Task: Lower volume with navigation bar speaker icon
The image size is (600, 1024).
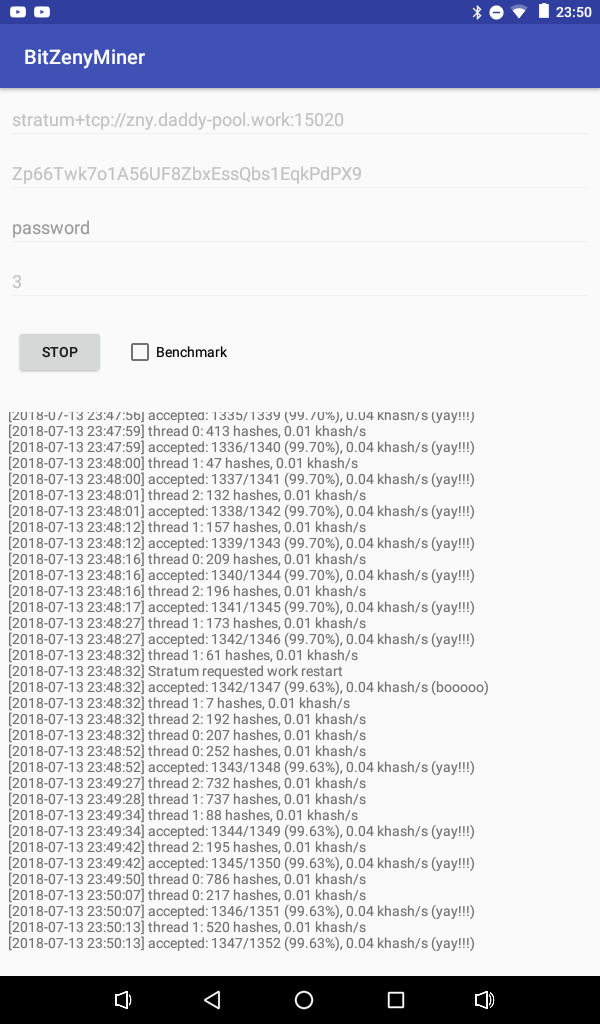Action: pos(122,999)
